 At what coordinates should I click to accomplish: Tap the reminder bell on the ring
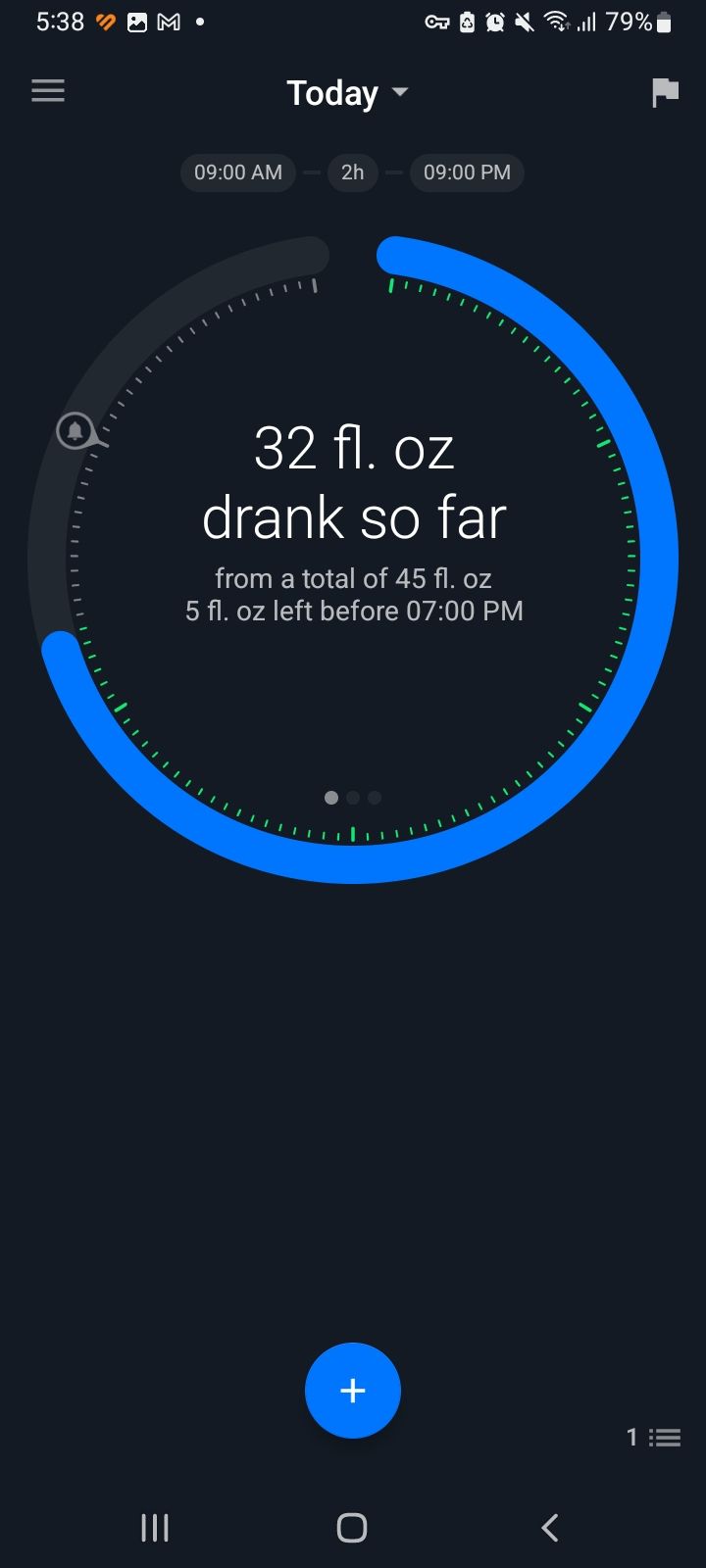76,430
